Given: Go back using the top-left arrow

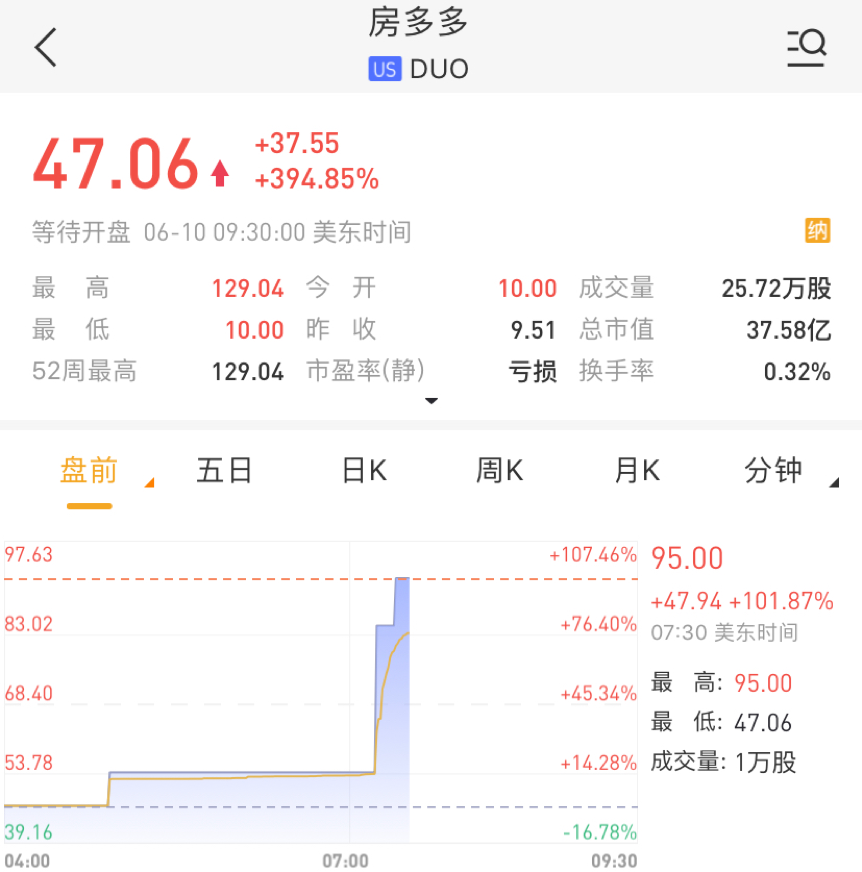Looking at the screenshot, I should pyautogui.click(x=46, y=47).
